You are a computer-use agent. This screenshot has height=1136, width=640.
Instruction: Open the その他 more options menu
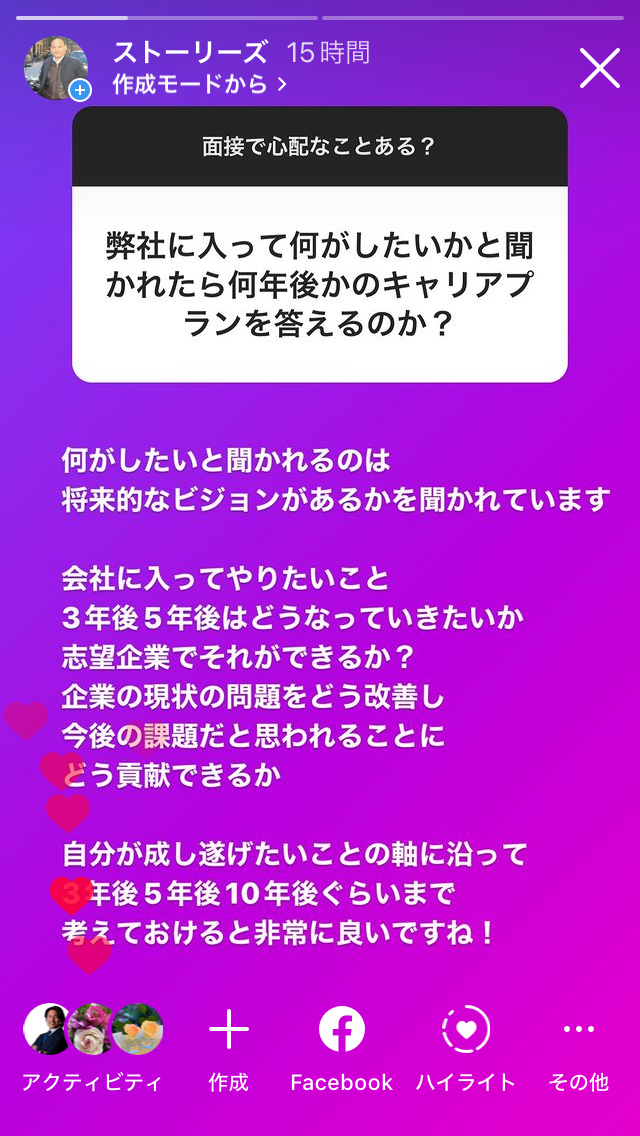[579, 1045]
